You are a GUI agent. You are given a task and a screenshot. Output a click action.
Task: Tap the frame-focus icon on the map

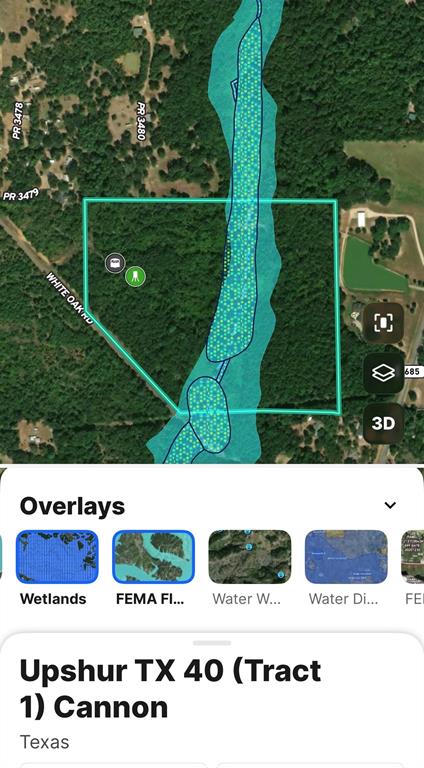(x=383, y=322)
